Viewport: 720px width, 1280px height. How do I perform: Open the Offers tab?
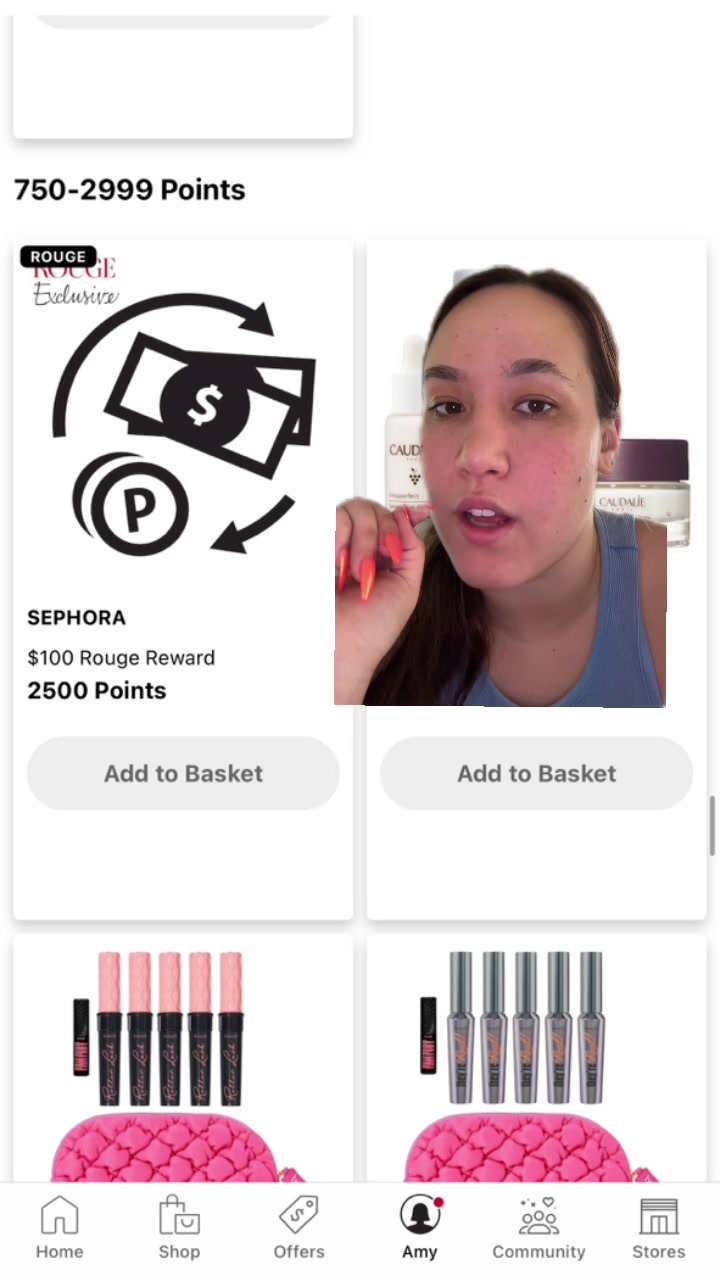pos(299,1228)
